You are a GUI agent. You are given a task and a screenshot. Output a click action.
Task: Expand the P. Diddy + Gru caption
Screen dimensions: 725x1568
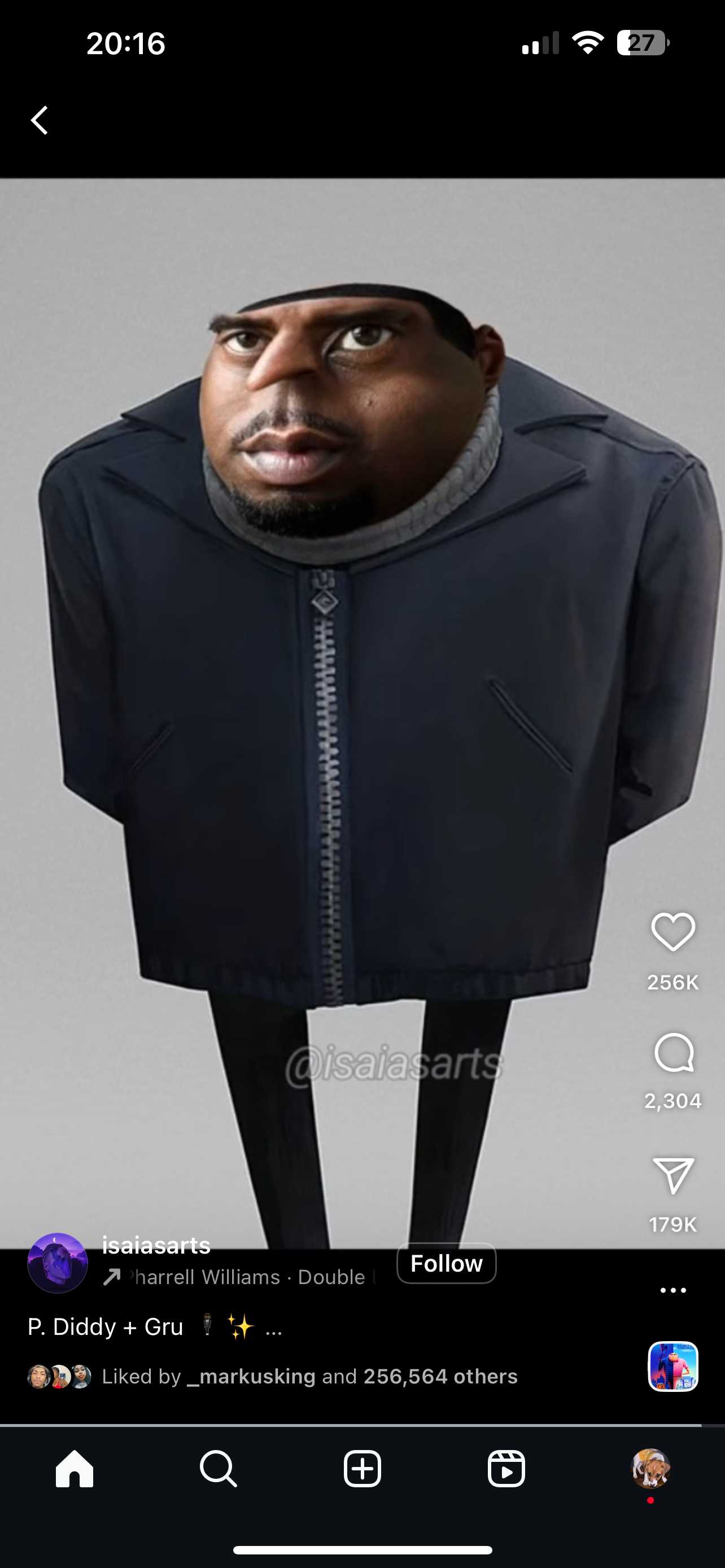coord(273,1327)
